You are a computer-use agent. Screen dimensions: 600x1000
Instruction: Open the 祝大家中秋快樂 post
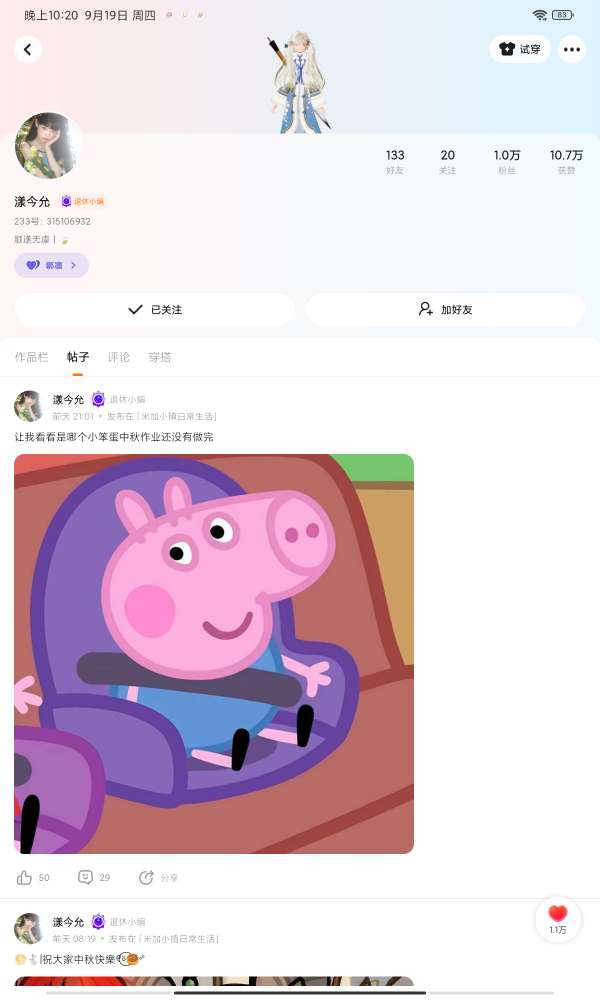pos(80,959)
